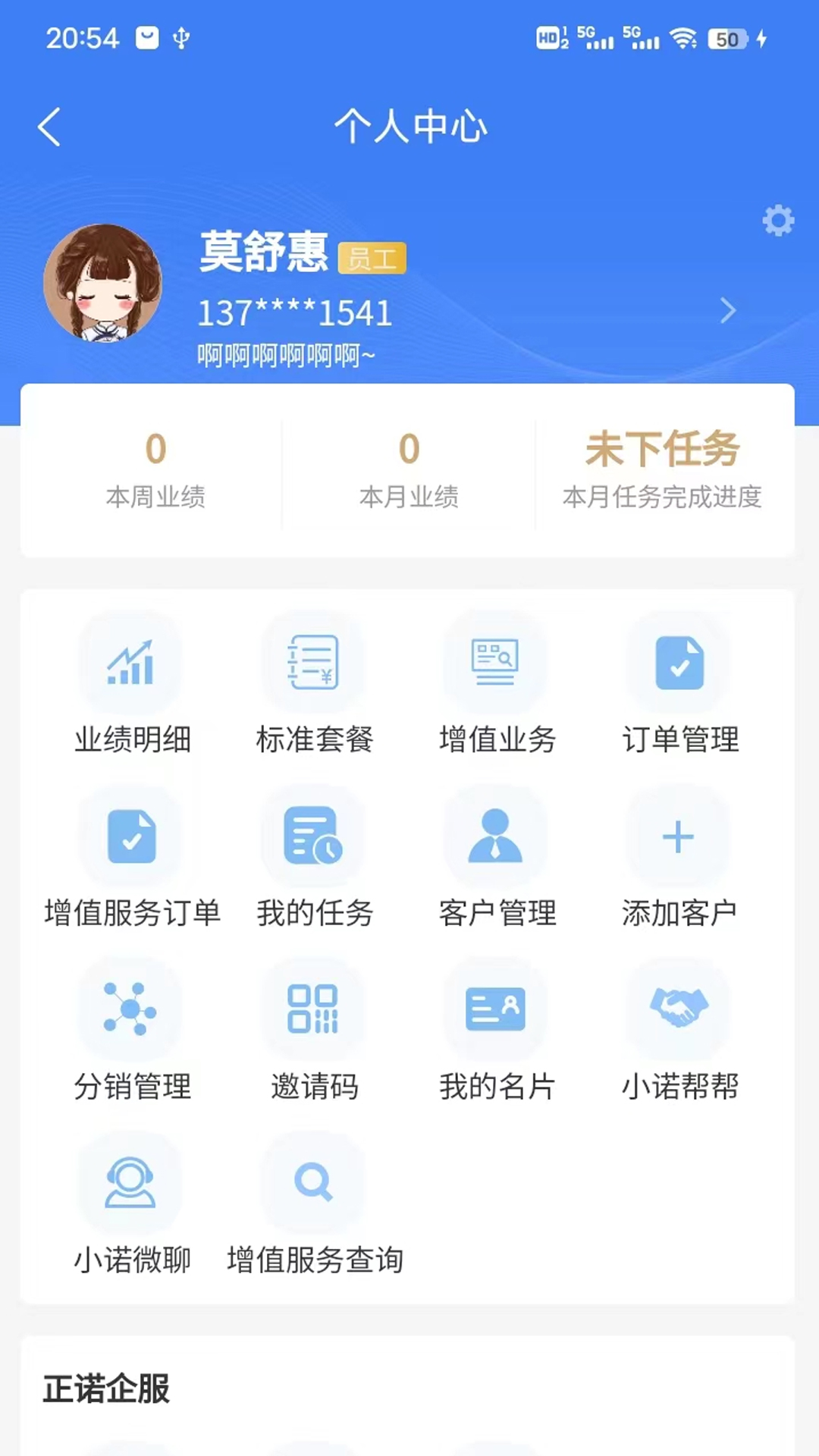Tap the profile avatar picture
Image resolution: width=819 pixels, height=1456 pixels.
pyautogui.click(x=103, y=283)
